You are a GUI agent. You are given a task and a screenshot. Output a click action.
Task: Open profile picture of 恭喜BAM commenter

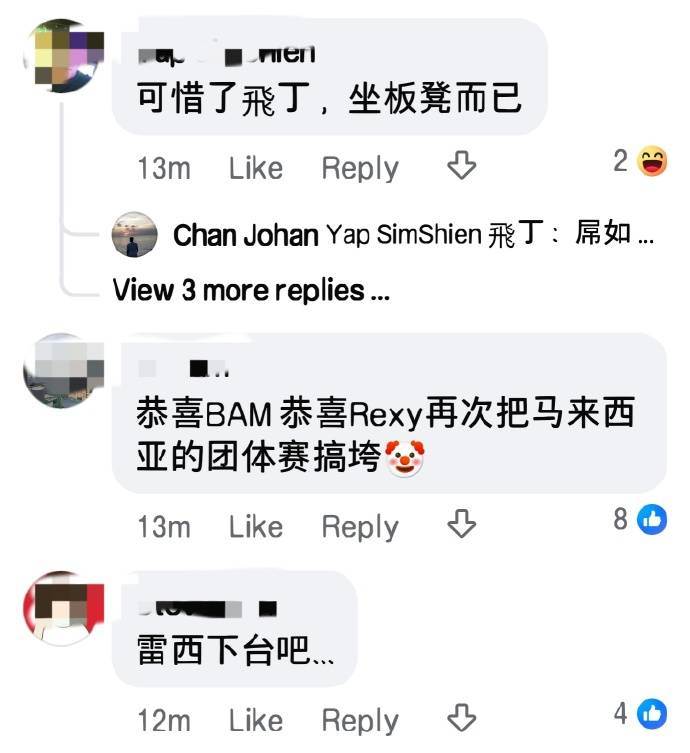click(62, 370)
